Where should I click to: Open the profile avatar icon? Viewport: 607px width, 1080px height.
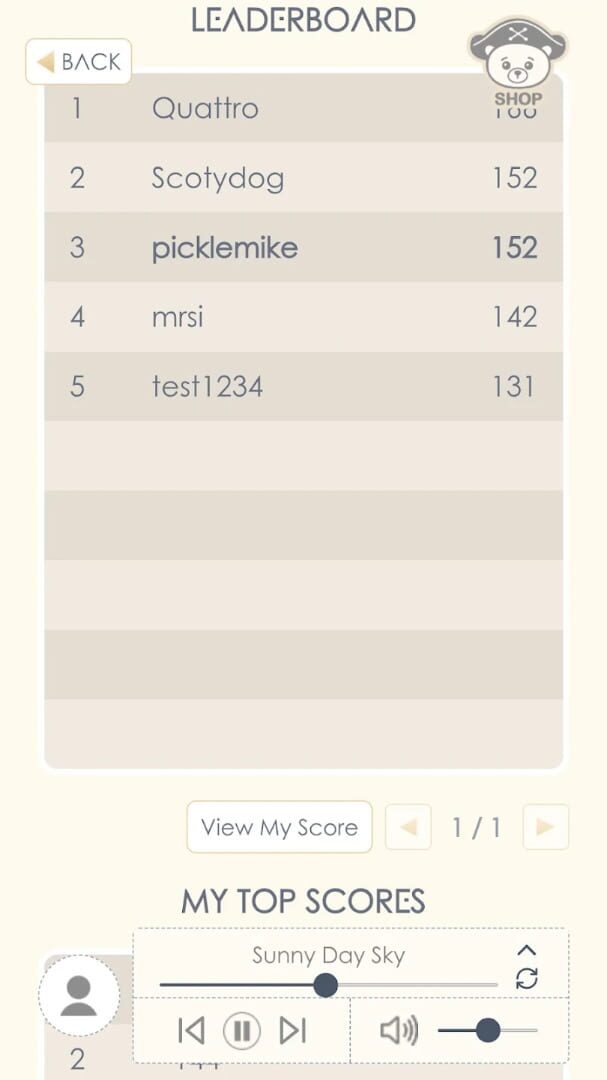click(79, 996)
